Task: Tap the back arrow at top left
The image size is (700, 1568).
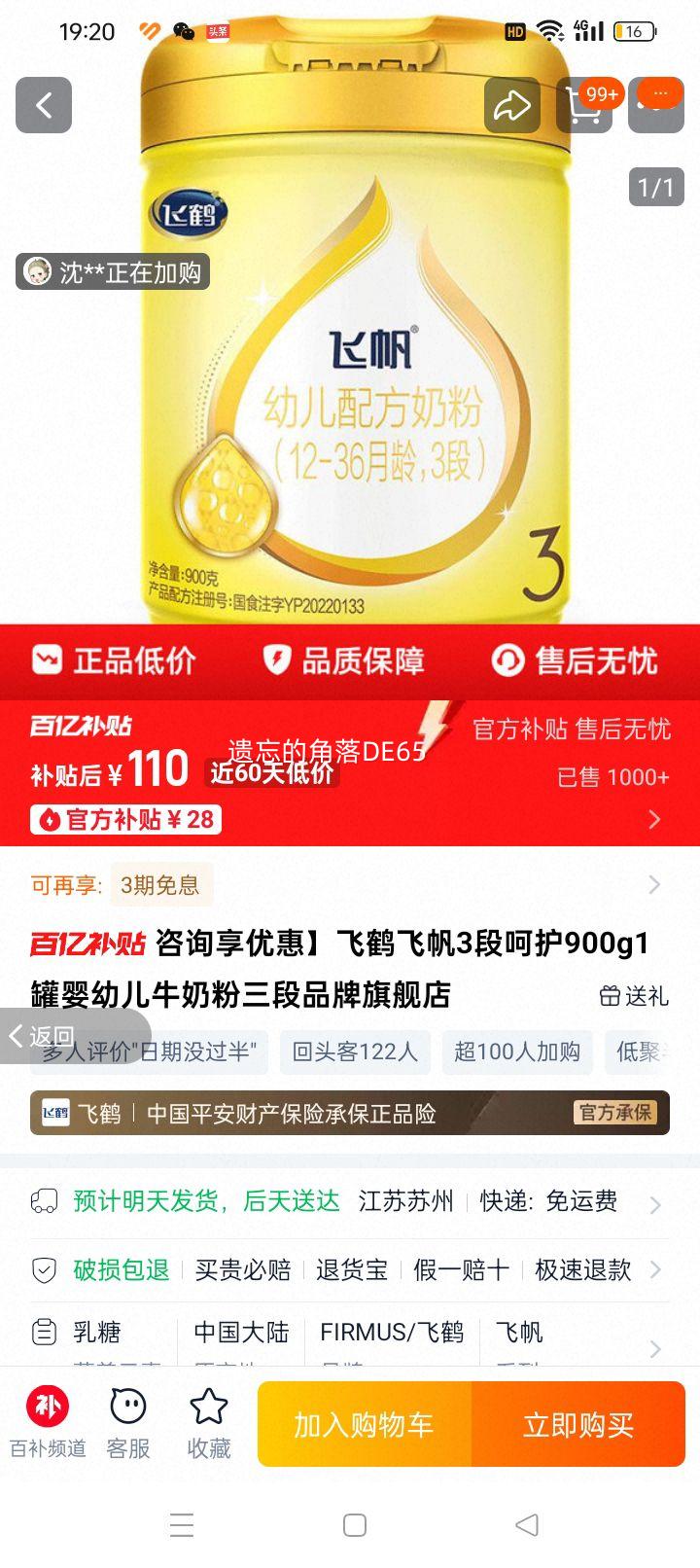Action: [44, 105]
